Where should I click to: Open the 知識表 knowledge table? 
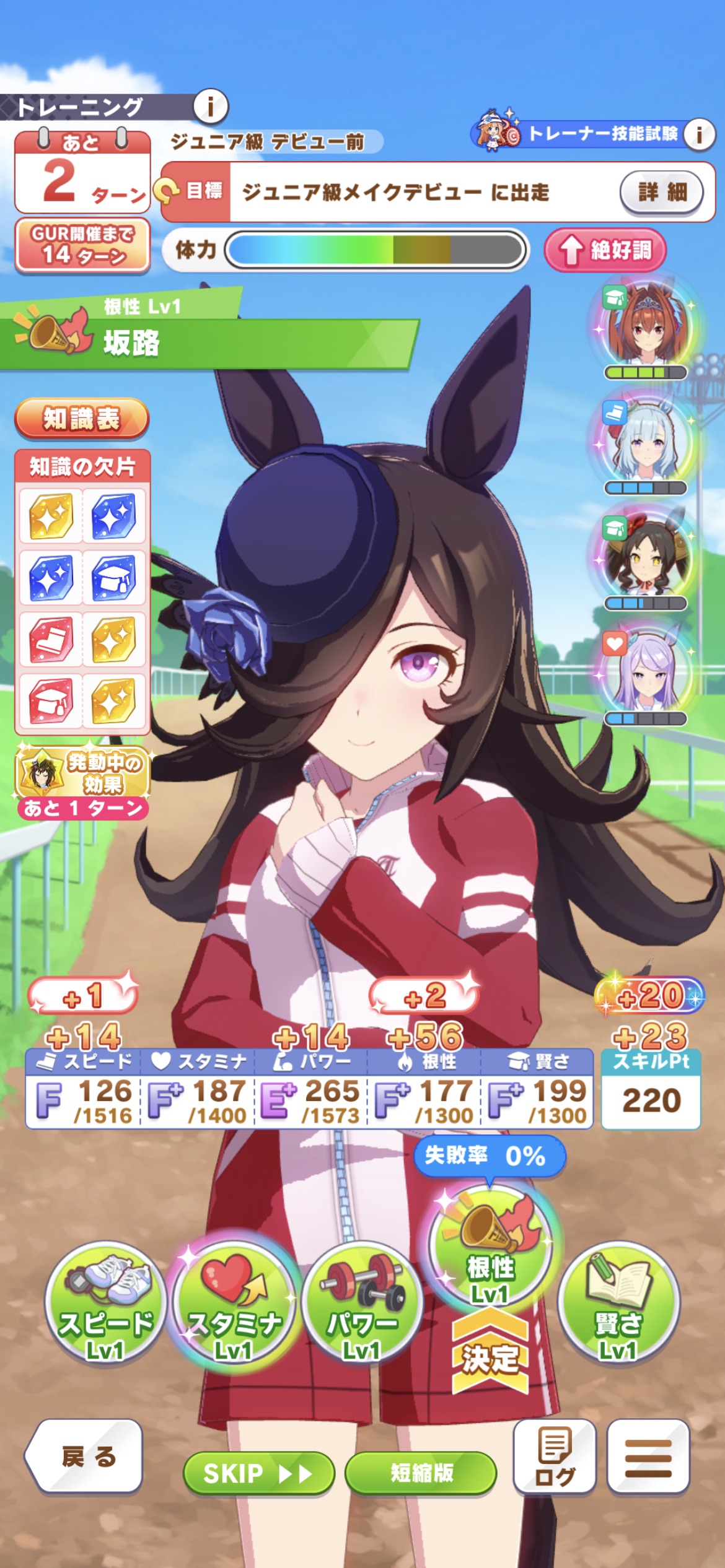tap(81, 419)
